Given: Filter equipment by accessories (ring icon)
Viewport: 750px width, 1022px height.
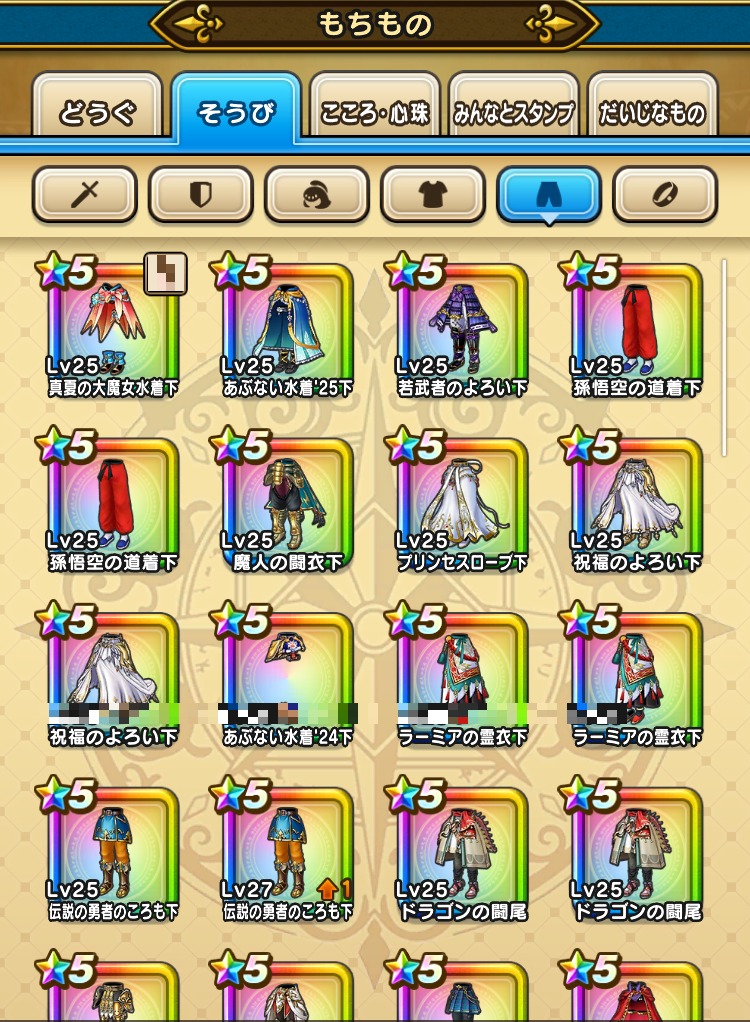Looking at the screenshot, I should (664, 194).
